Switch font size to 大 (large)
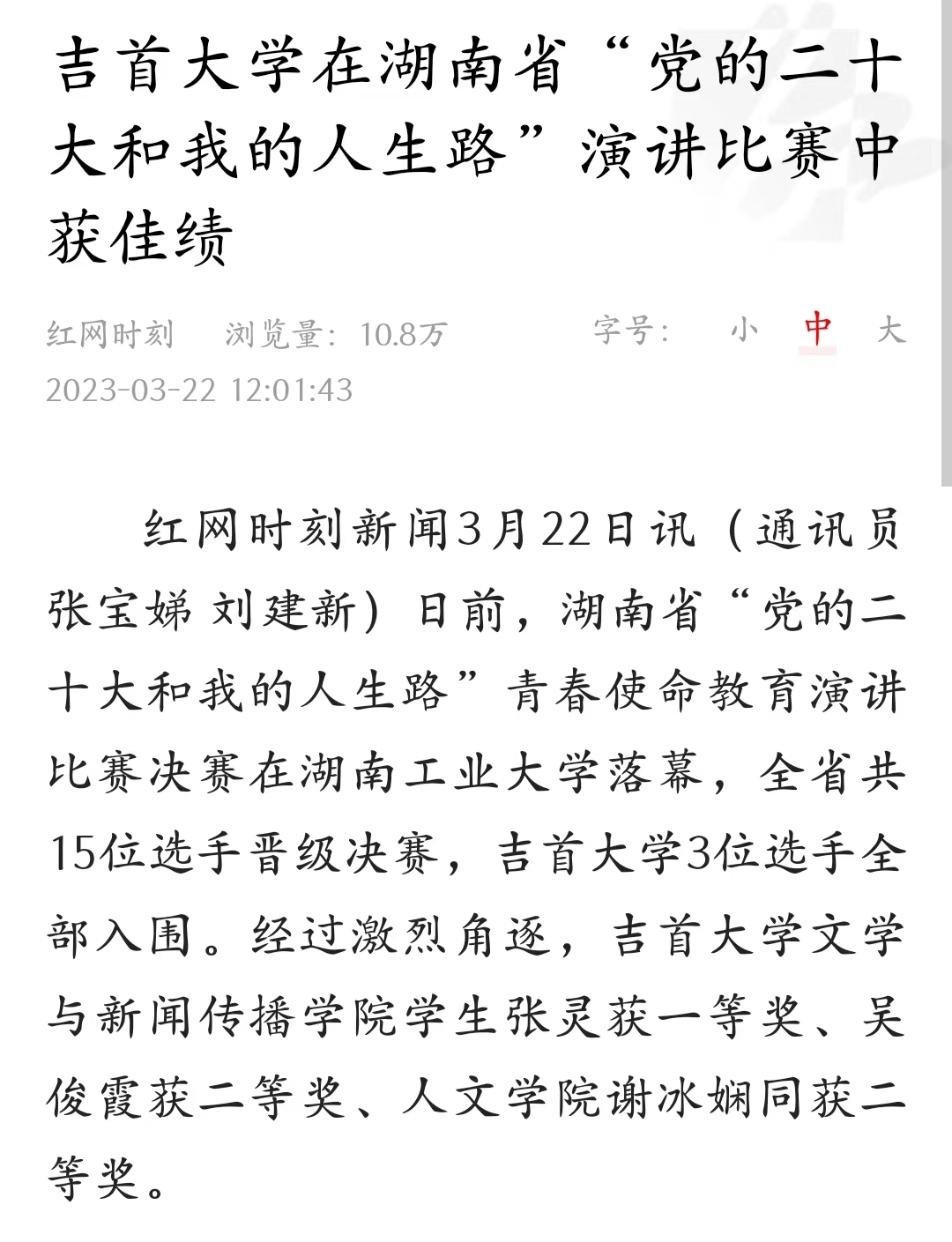The width and height of the screenshot is (952, 1242). [x=890, y=331]
